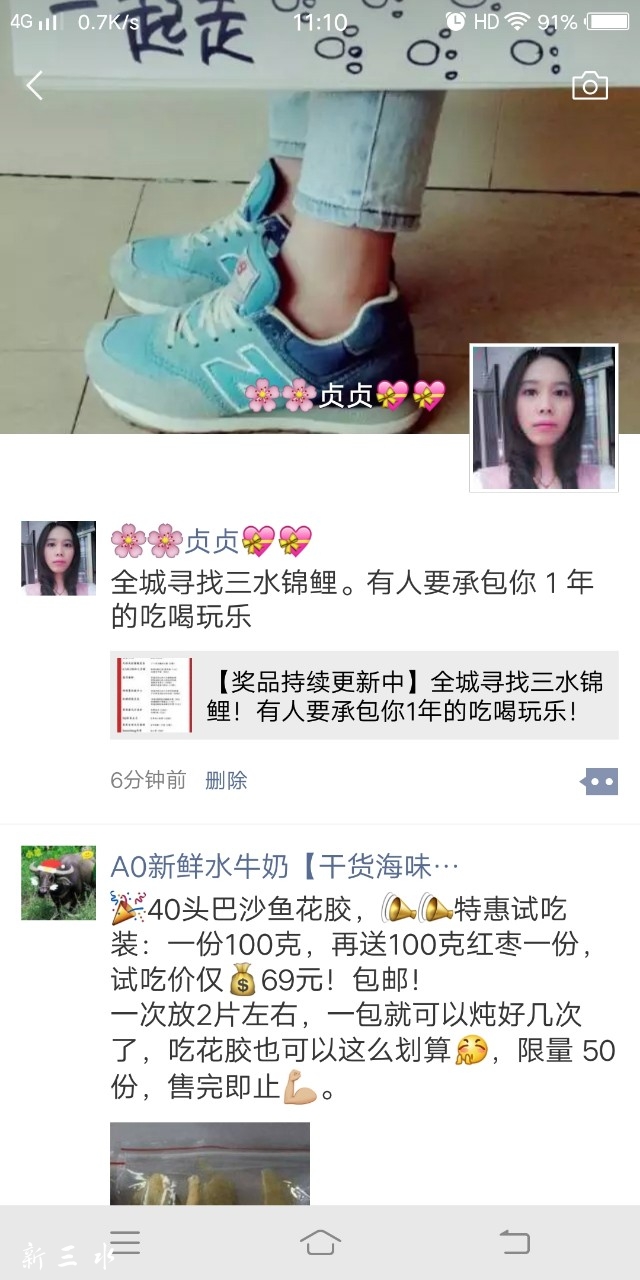Open 贞贞's profile name link
The image size is (640, 1280).
coord(211,541)
